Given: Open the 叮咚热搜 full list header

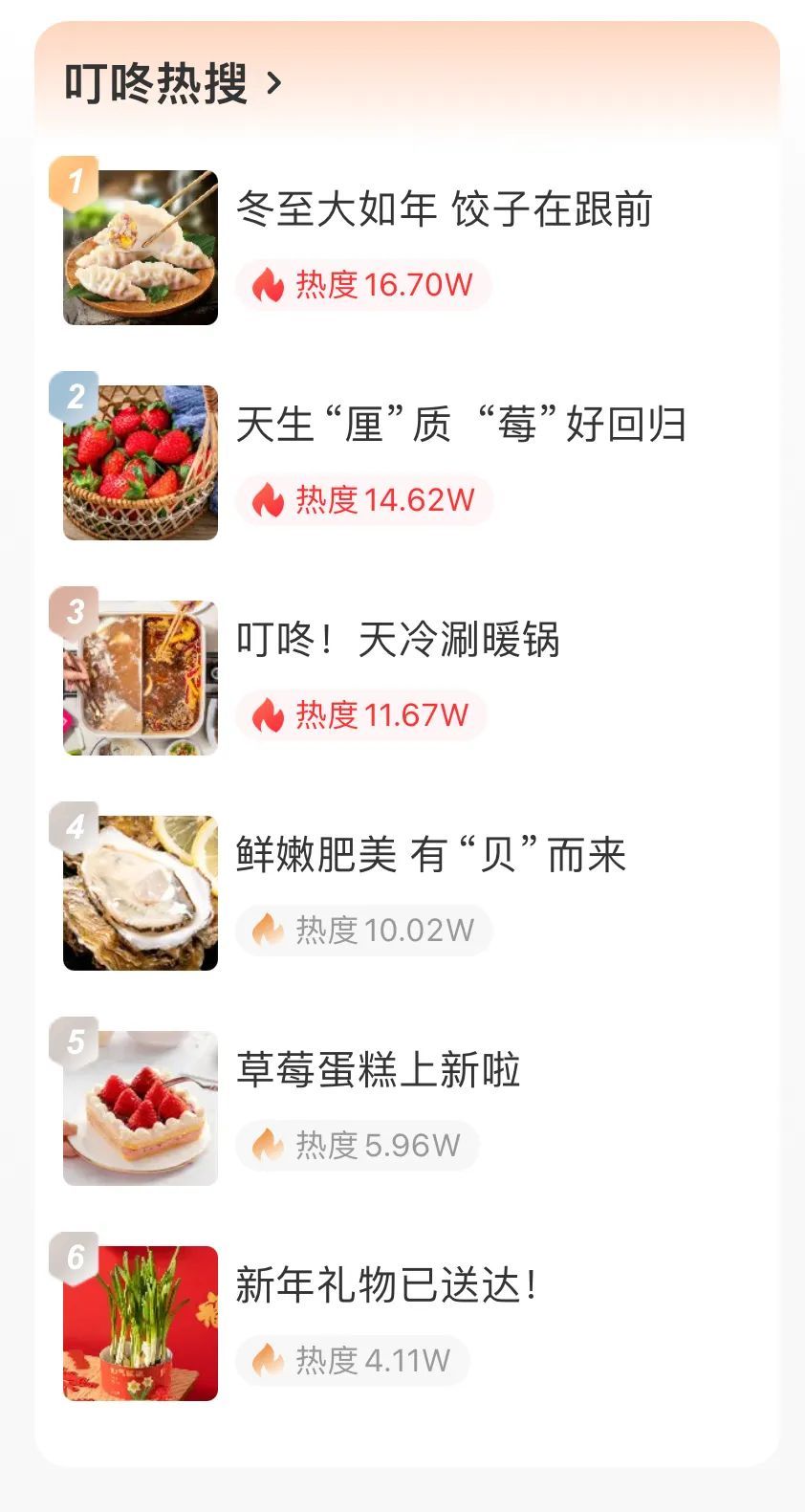Looking at the screenshot, I should click(173, 83).
